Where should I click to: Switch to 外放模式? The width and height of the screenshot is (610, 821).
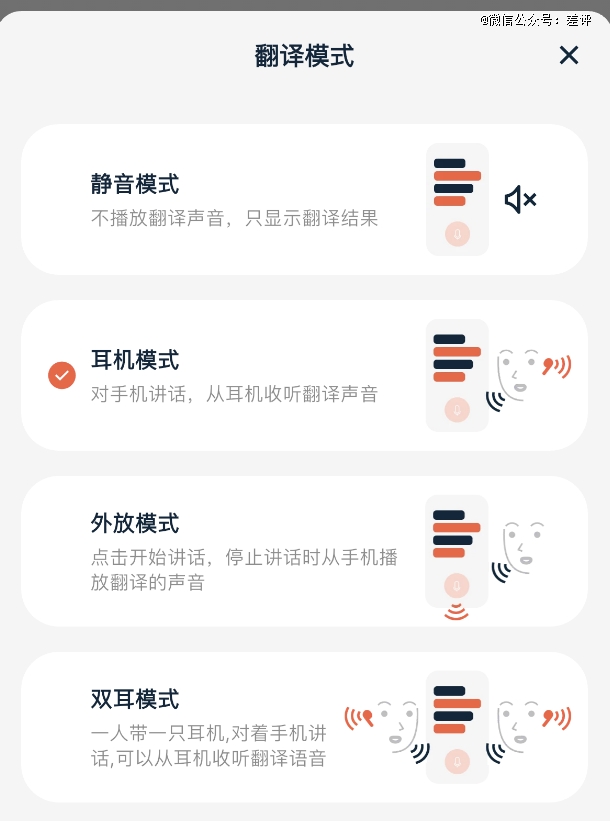click(x=303, y=551)
